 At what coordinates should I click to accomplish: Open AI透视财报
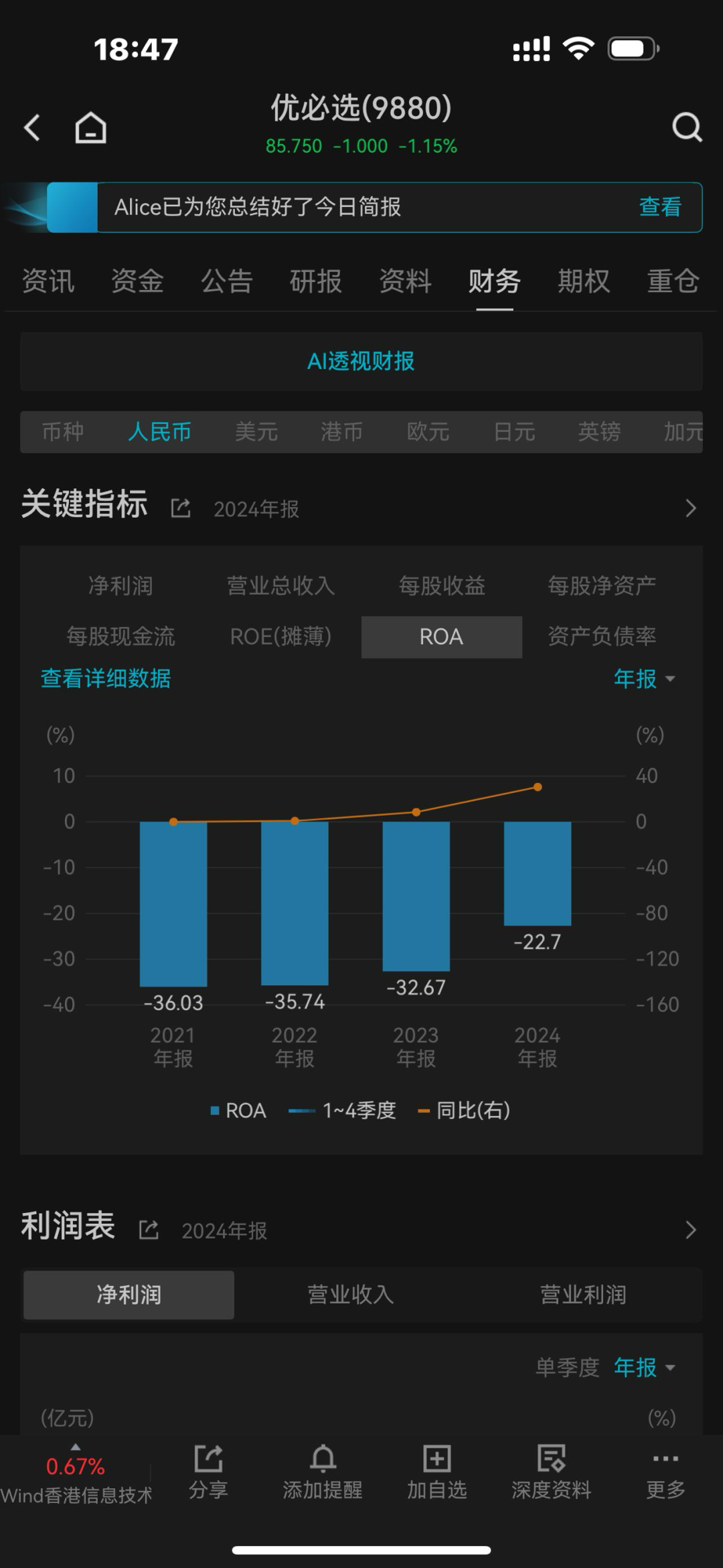361,361
